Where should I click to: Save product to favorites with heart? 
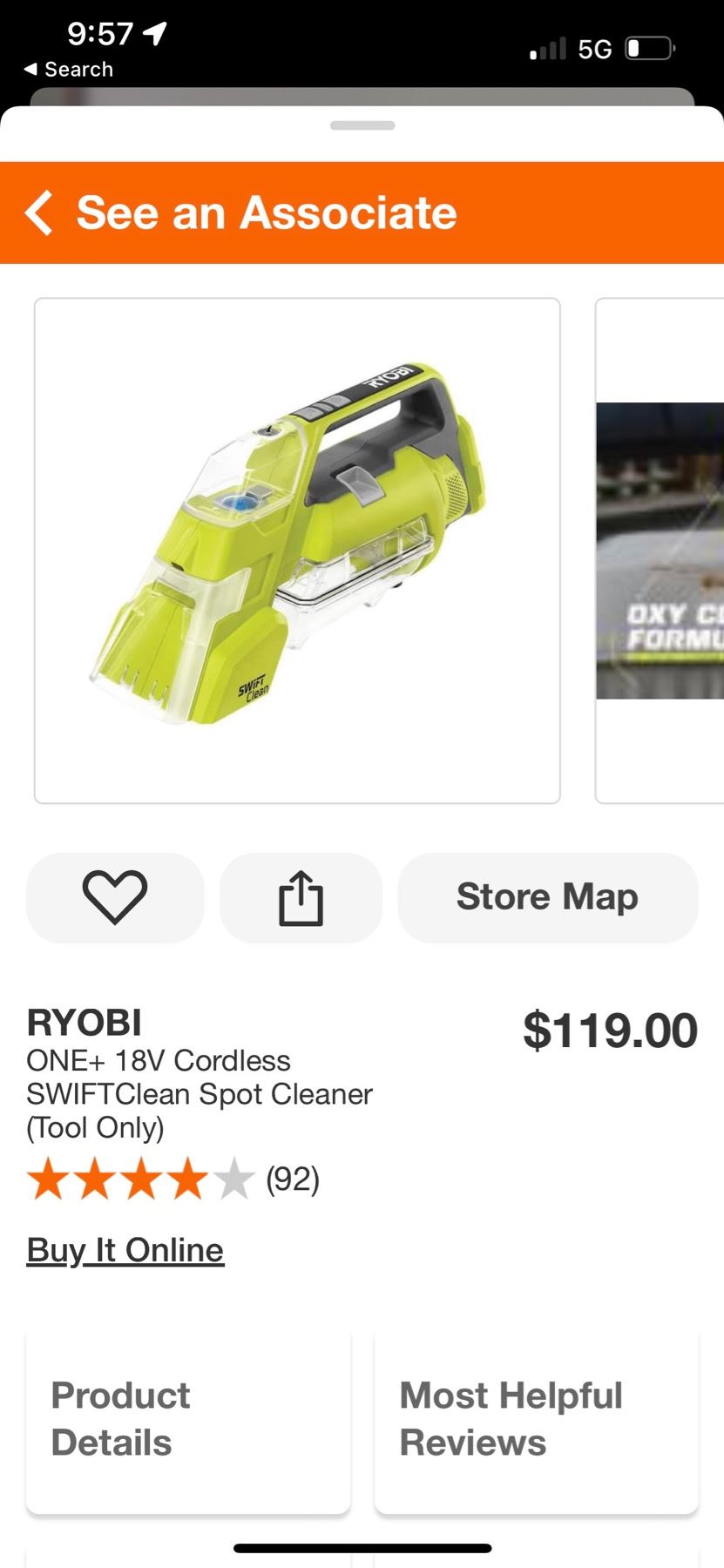[115, 897]
